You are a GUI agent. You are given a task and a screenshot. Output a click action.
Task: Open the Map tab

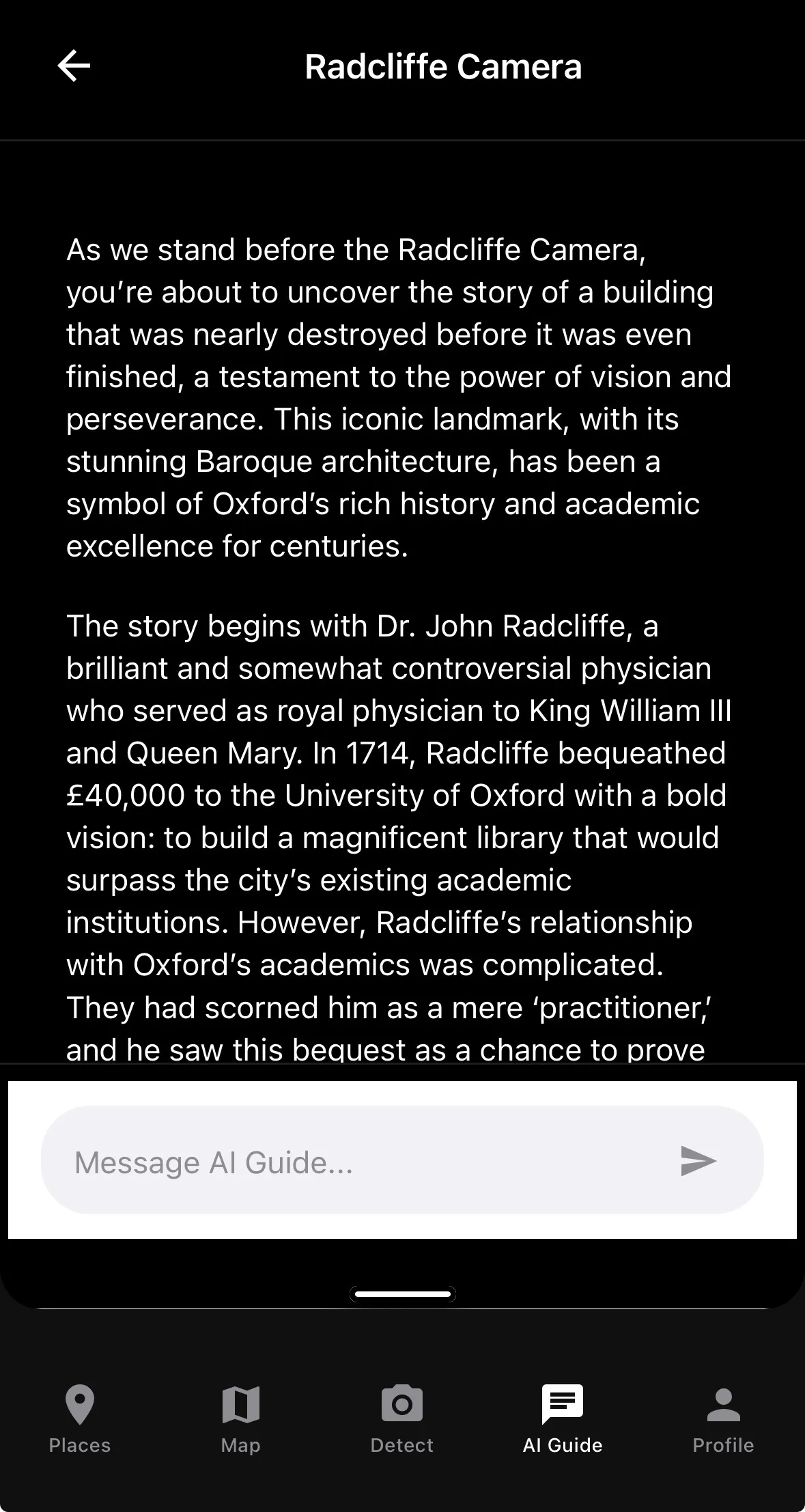coord(240,1419)
